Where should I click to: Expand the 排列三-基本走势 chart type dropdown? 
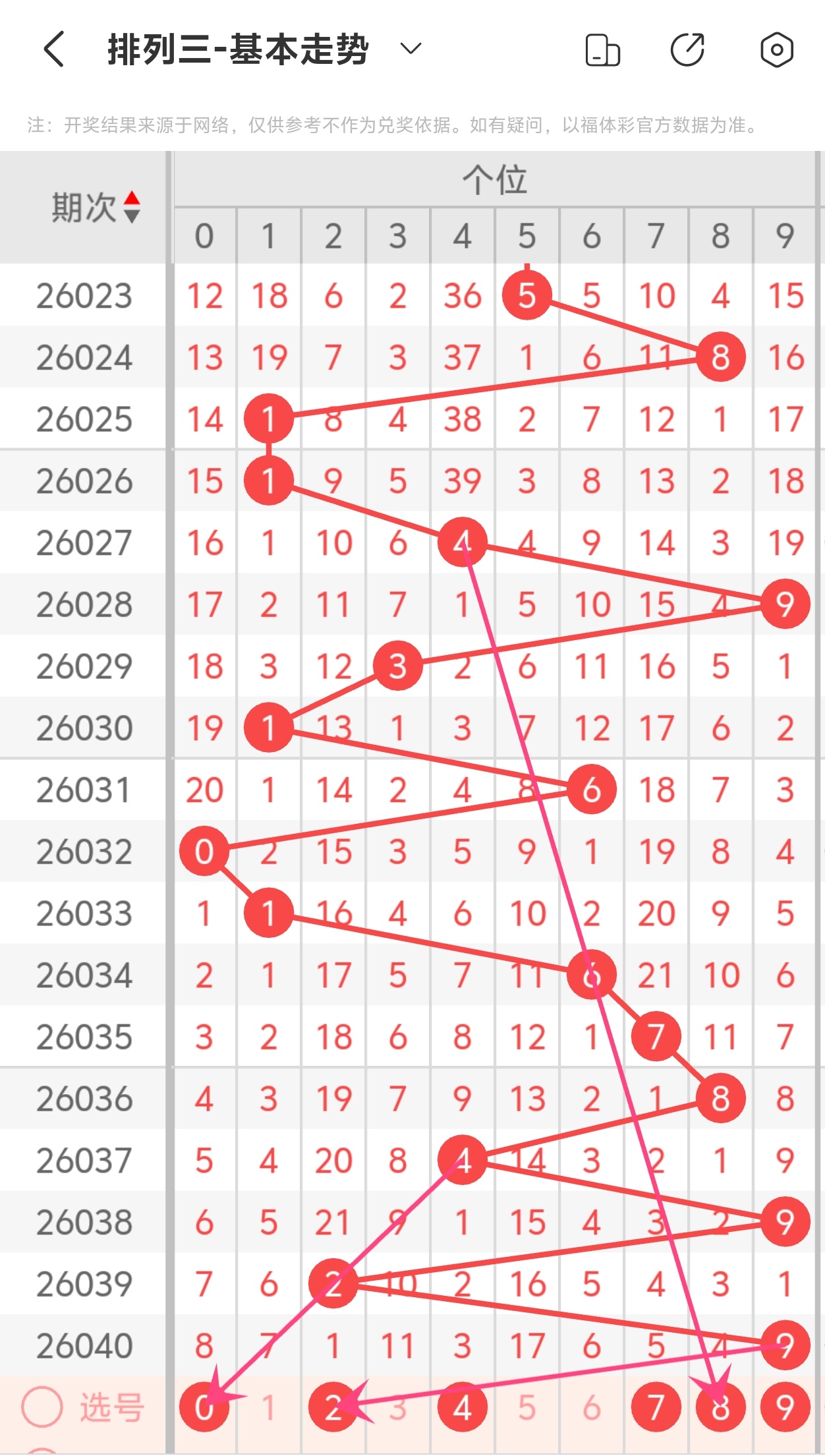[411, 49]
